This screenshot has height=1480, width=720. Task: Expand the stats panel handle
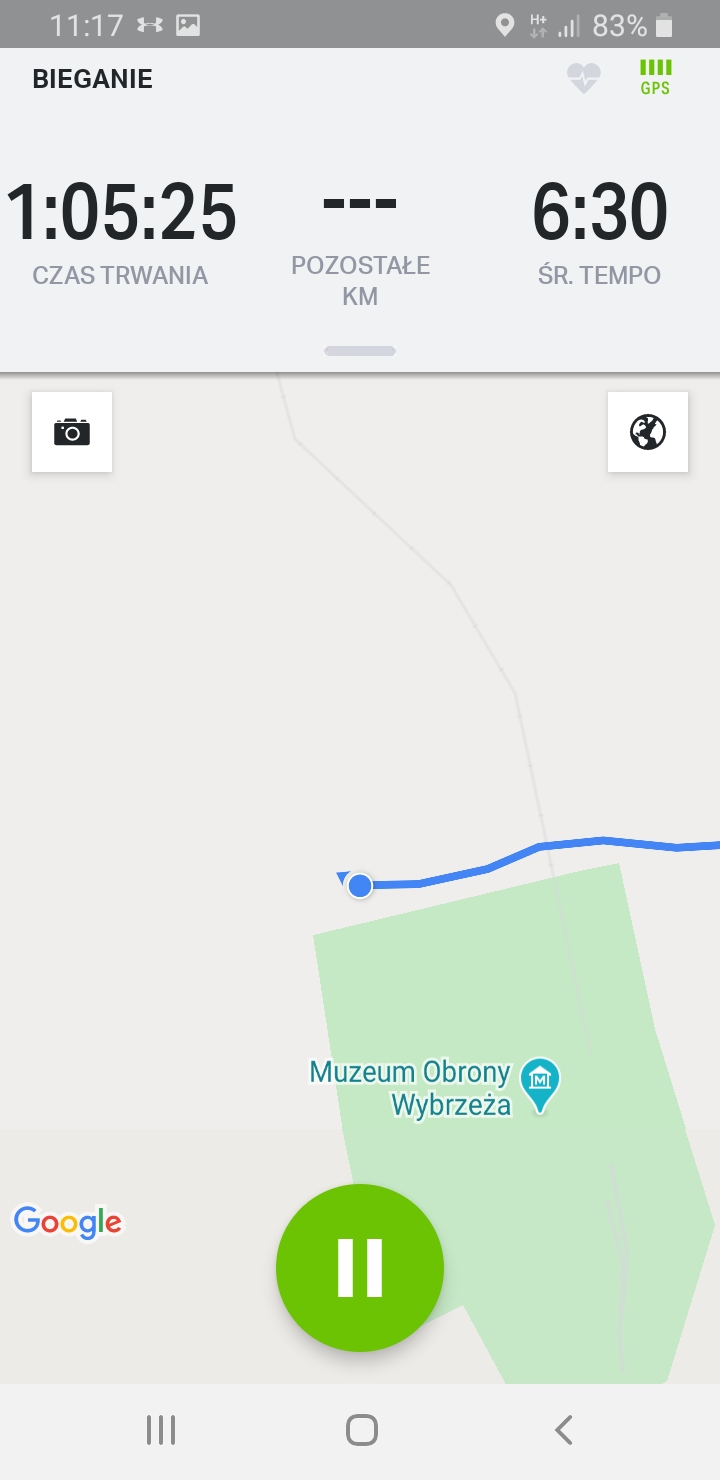360,351
